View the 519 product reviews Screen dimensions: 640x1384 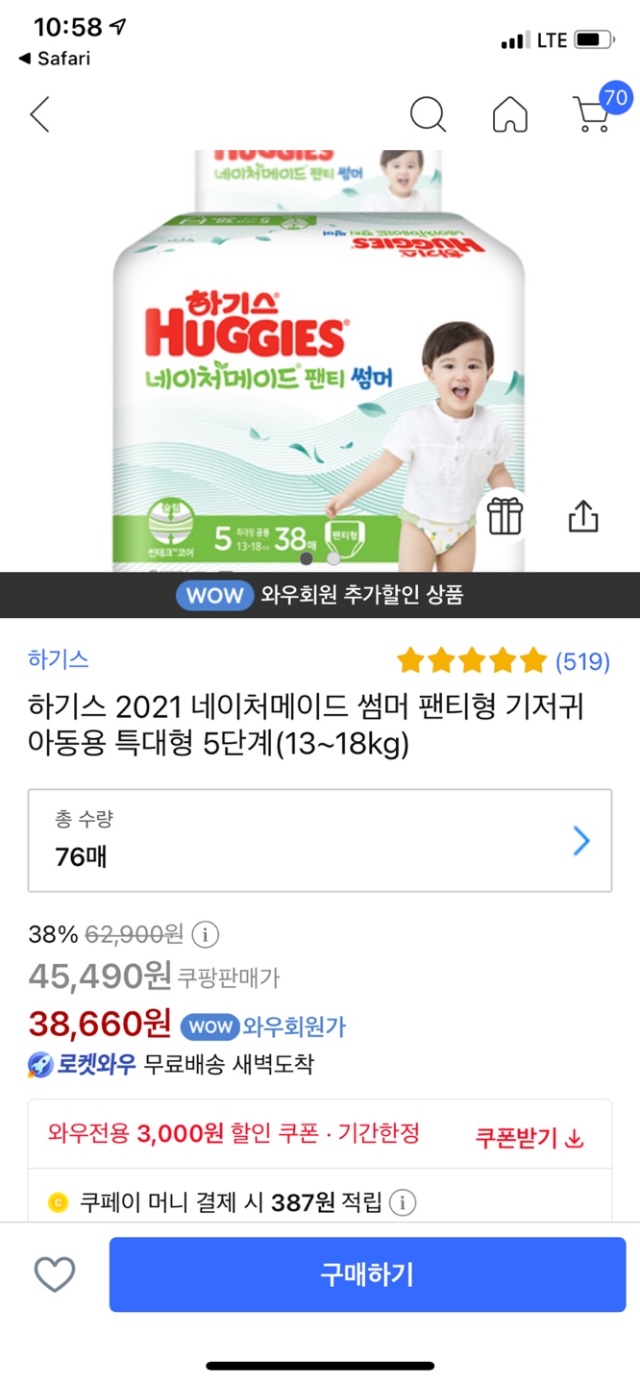coord(582,660)
